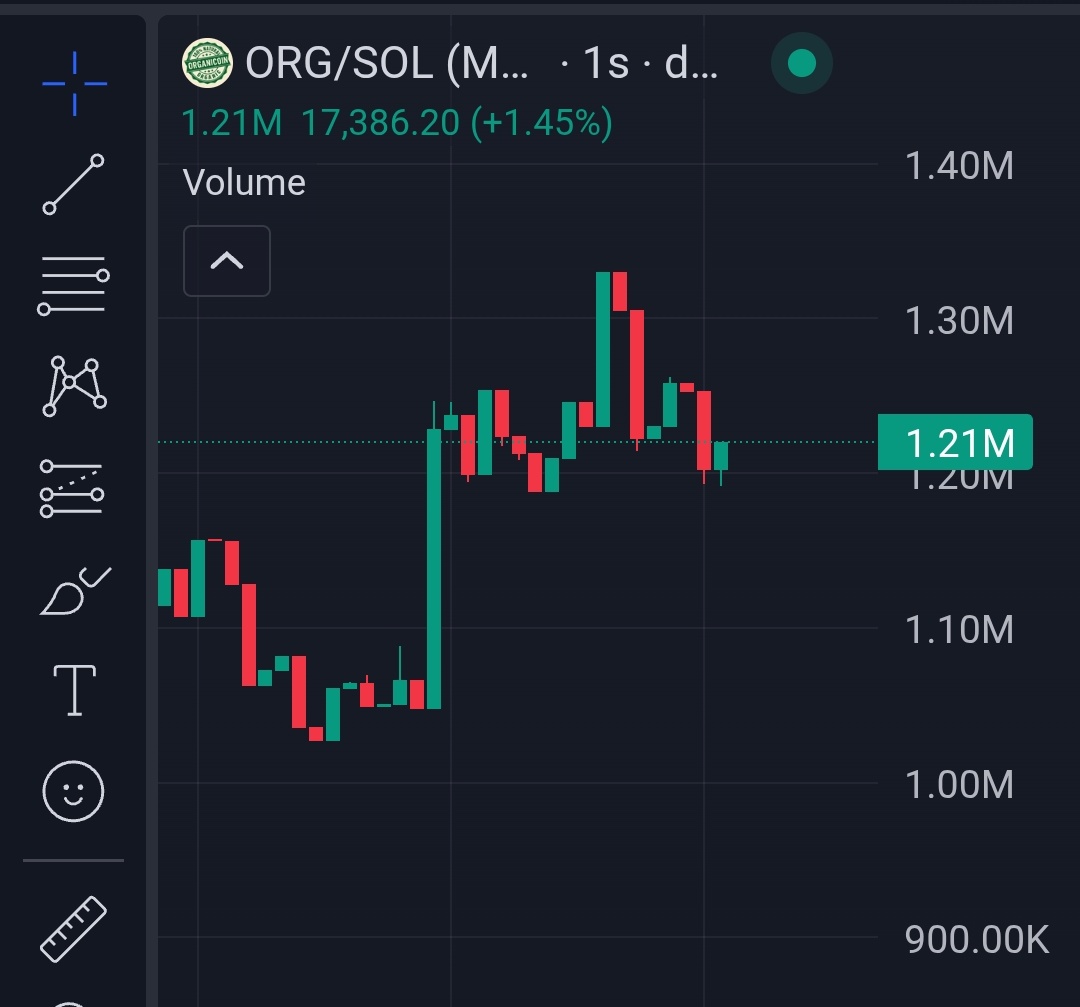Collapse the indicator legend with the chevron

pos(227,261)
